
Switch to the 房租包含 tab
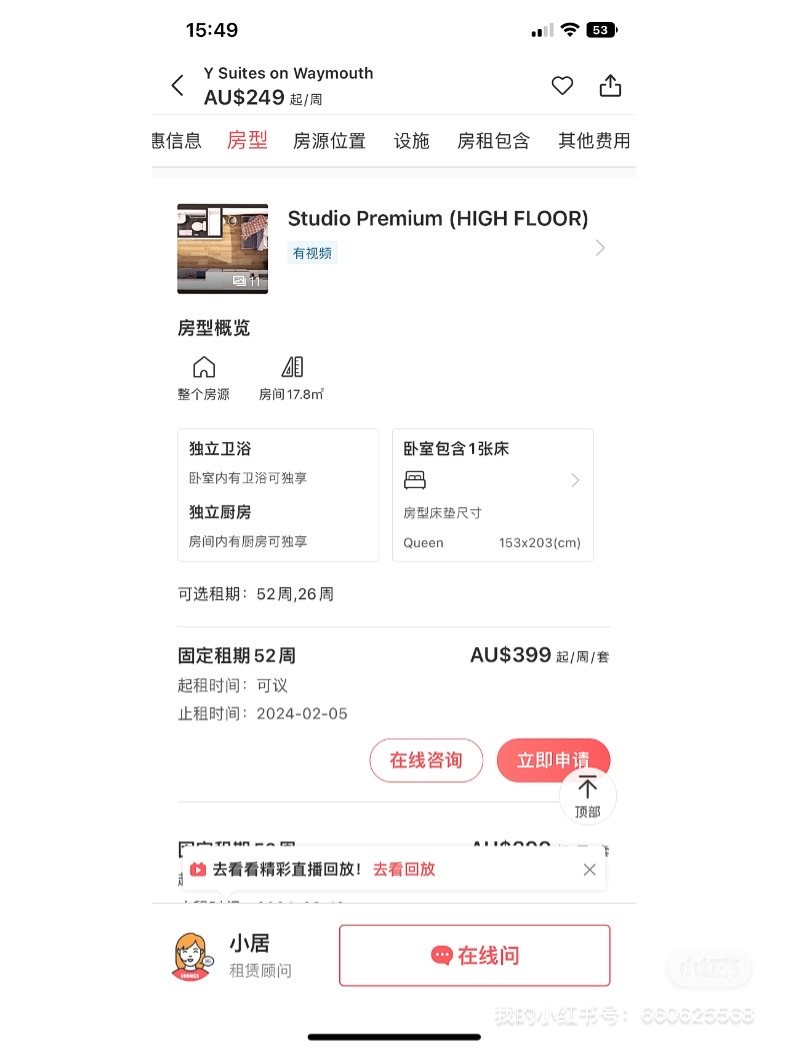pos(493,141)
